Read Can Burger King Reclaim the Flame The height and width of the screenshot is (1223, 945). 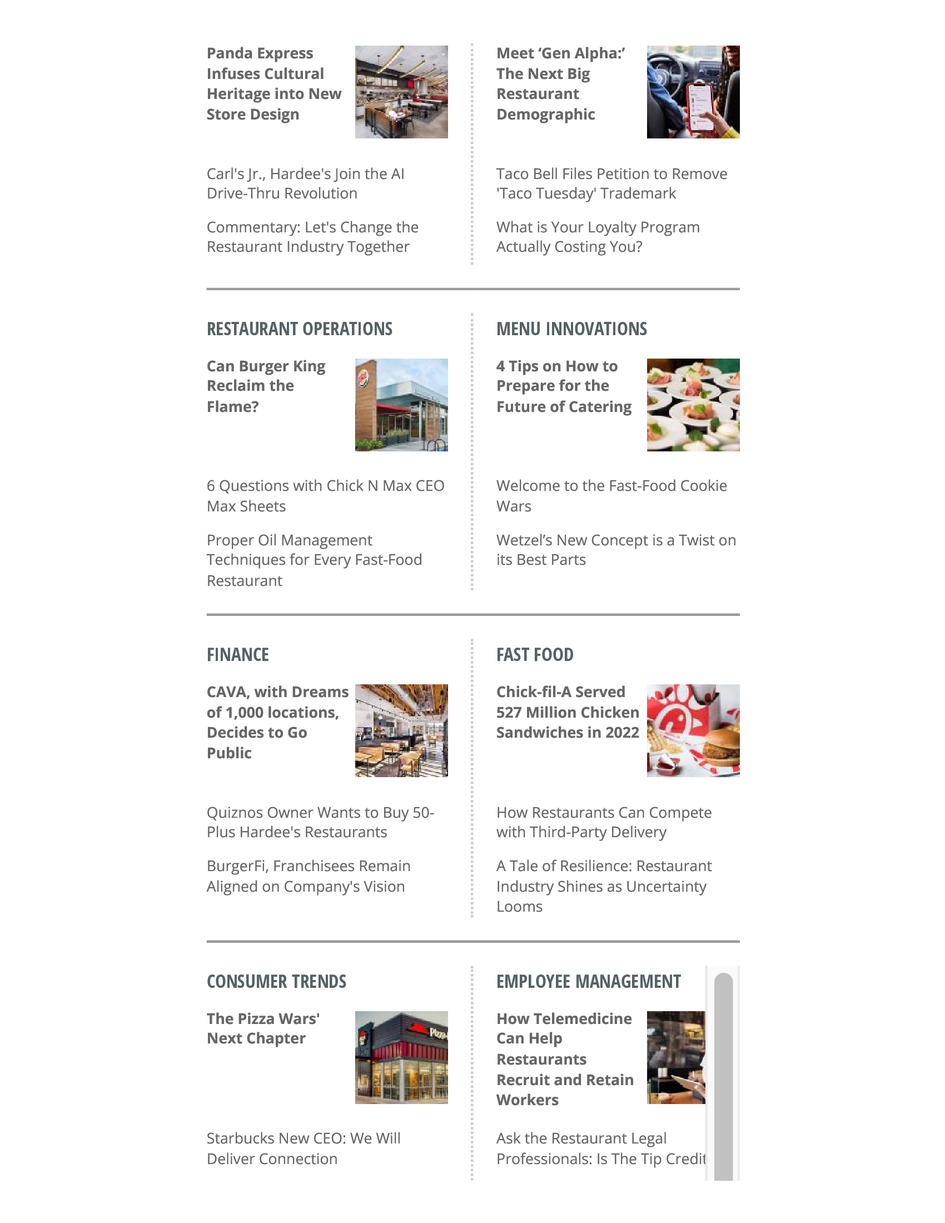coord(265,386)
